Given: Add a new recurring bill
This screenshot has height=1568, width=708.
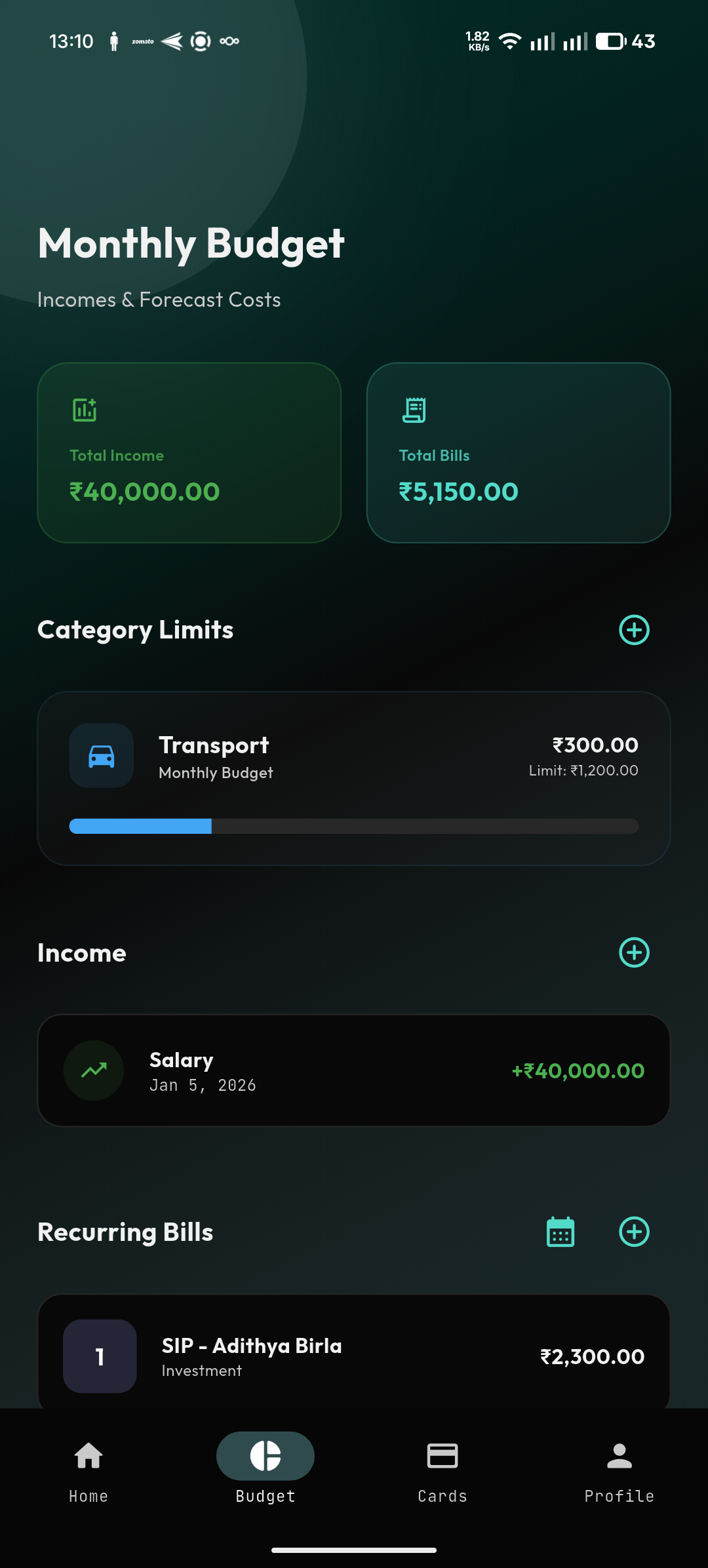Looking at the screenshot, I should pos(634,1232).
